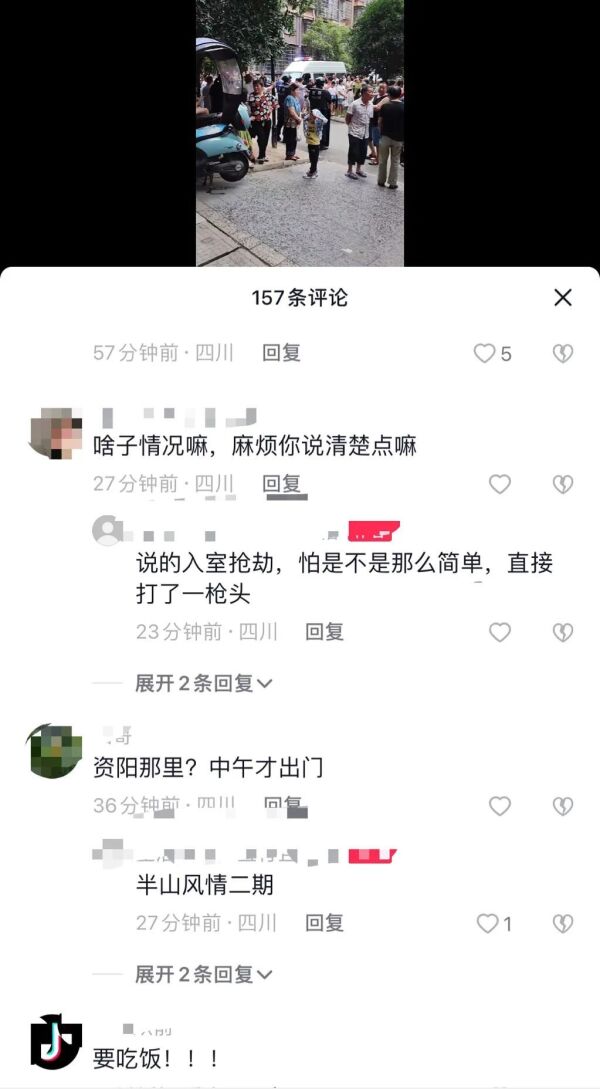Like the comment posted 57分钟前
Image resolution: width=600 pixels, height=1089 pixels.
(486, 353)
